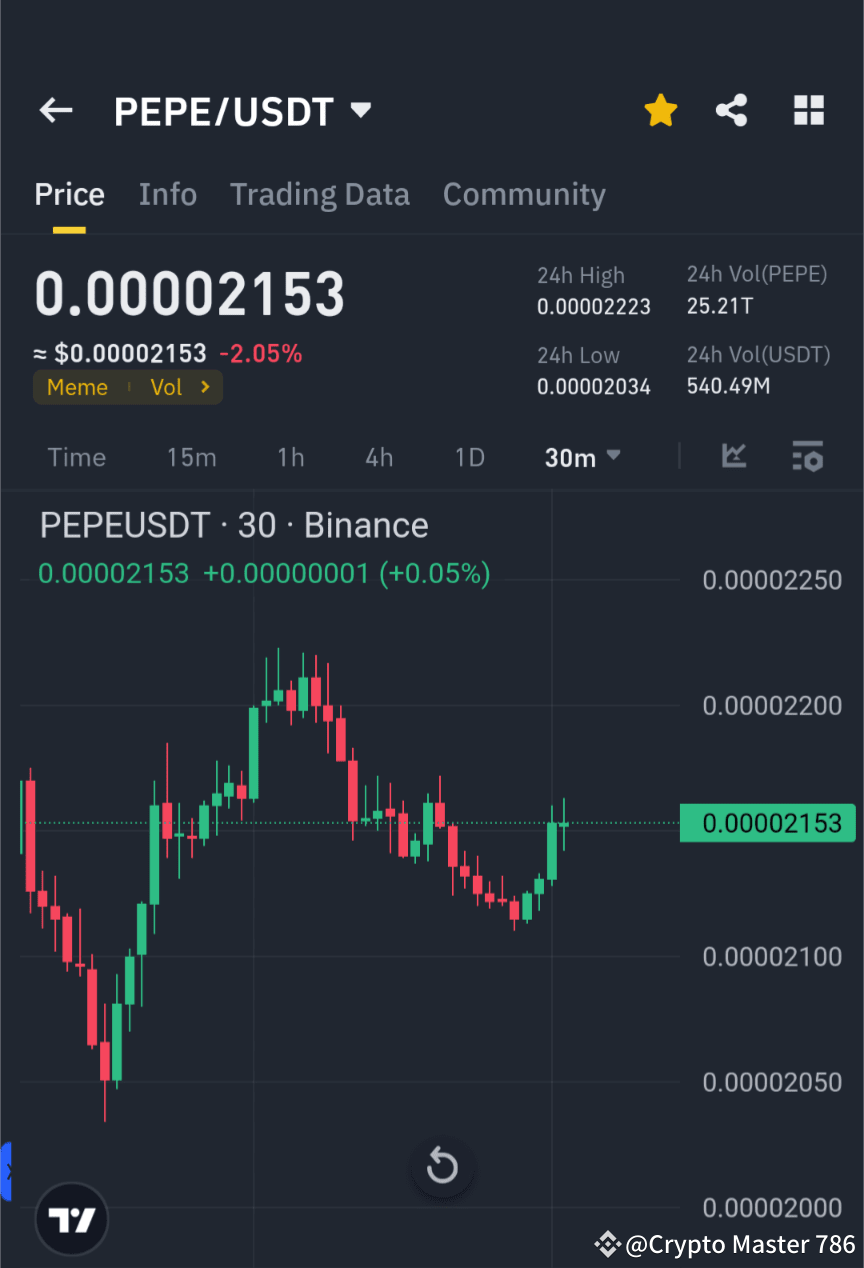Screen dimensions: 864x1268
Task: Open the Community tab
Action: tap(524, 194)
